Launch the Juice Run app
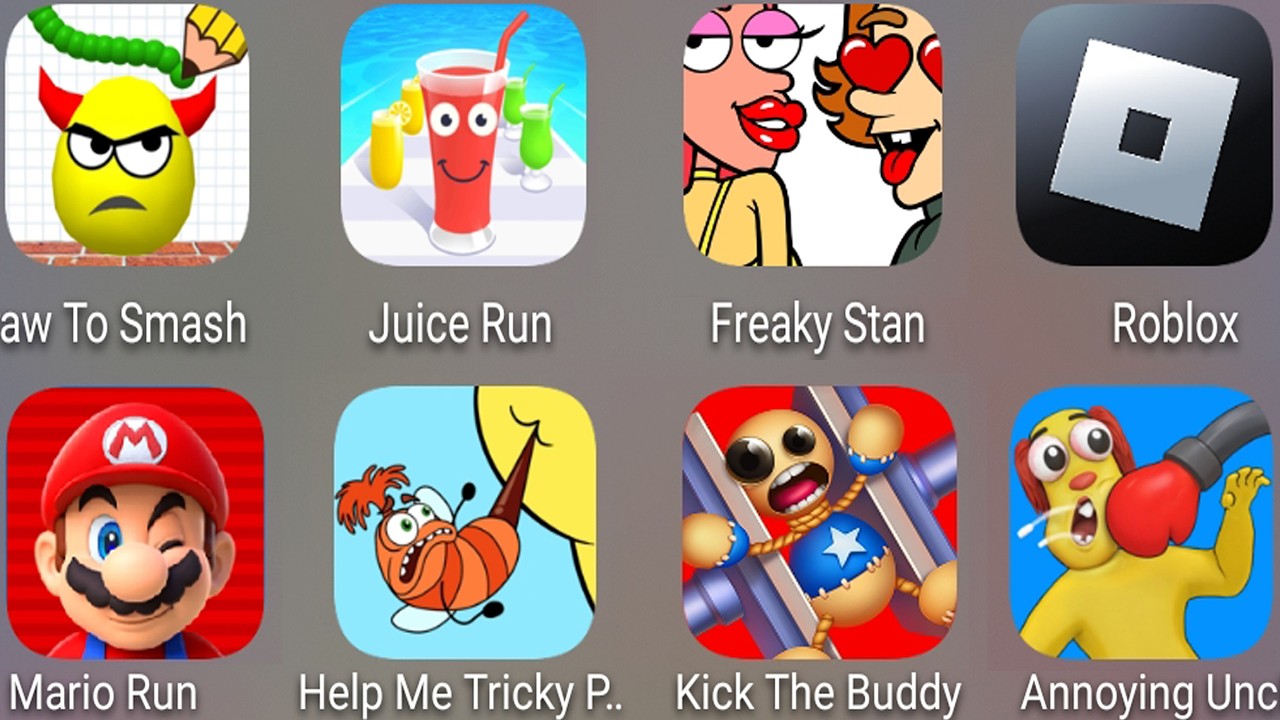Image resolution: width=1280 pixels, height=720 pixels. pos(463,135)
